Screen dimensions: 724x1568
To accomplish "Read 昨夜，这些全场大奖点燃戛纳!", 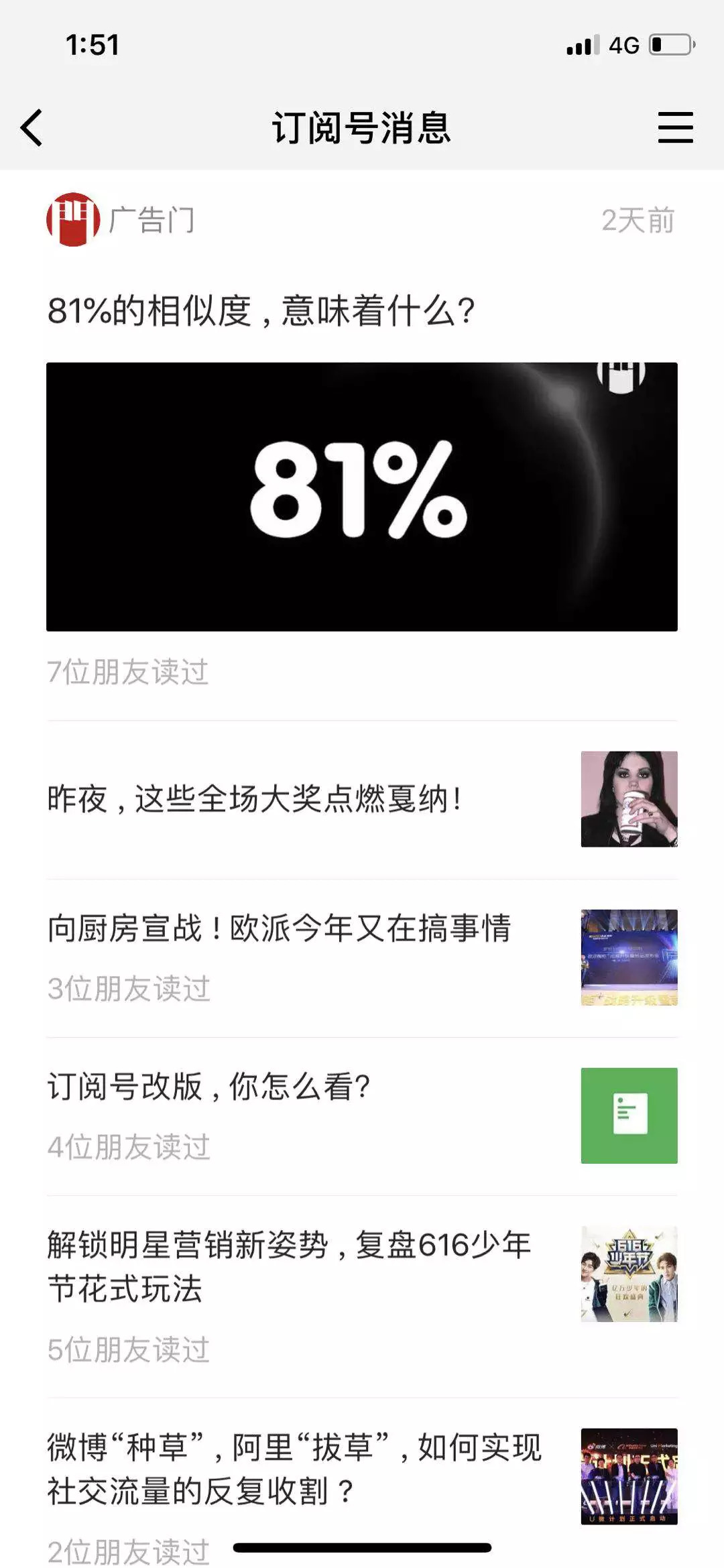I will (255, 799).
